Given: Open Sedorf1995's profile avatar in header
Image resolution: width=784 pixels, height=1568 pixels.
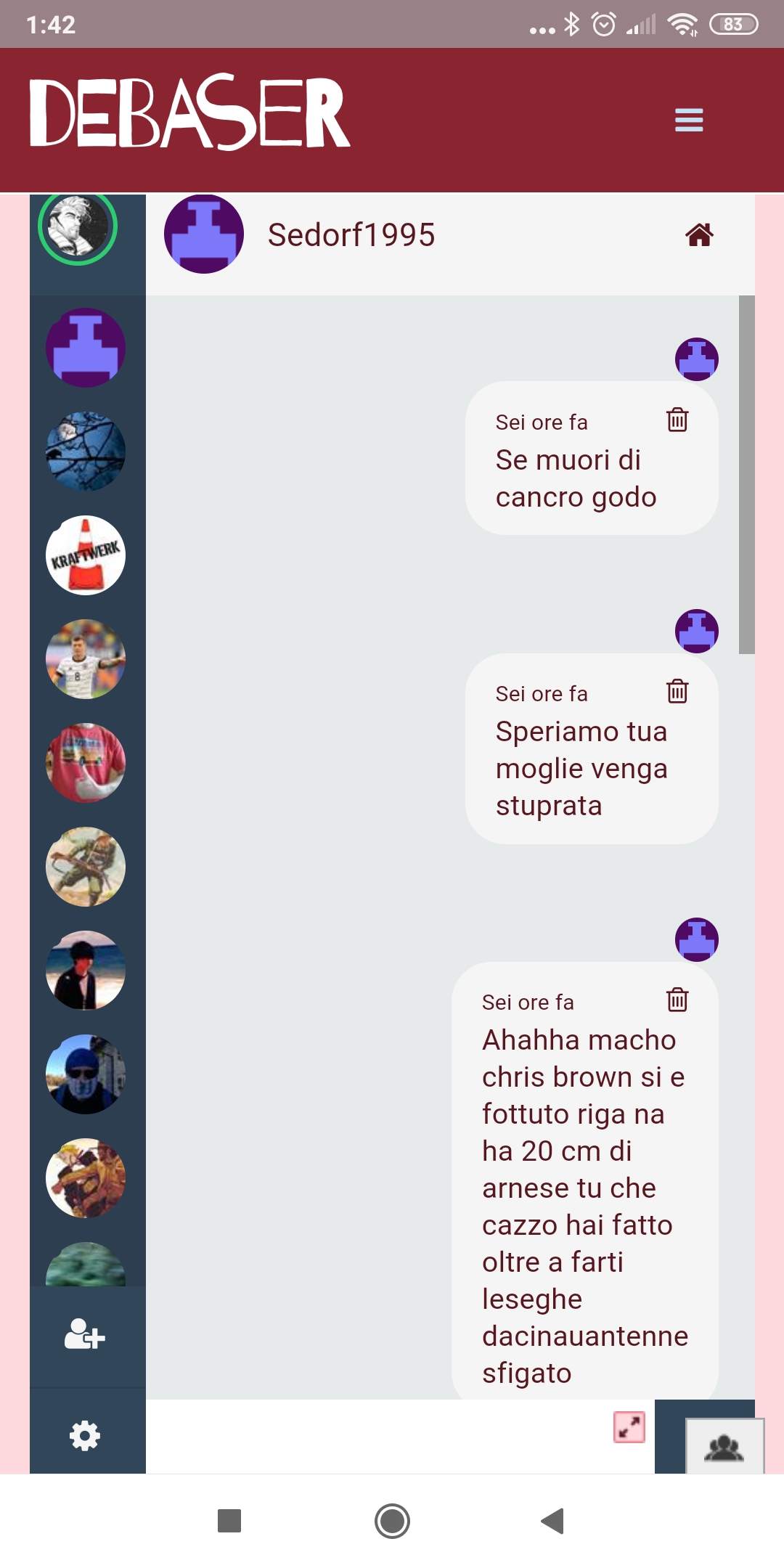Looking at the screenshot, I should point(204,234).
